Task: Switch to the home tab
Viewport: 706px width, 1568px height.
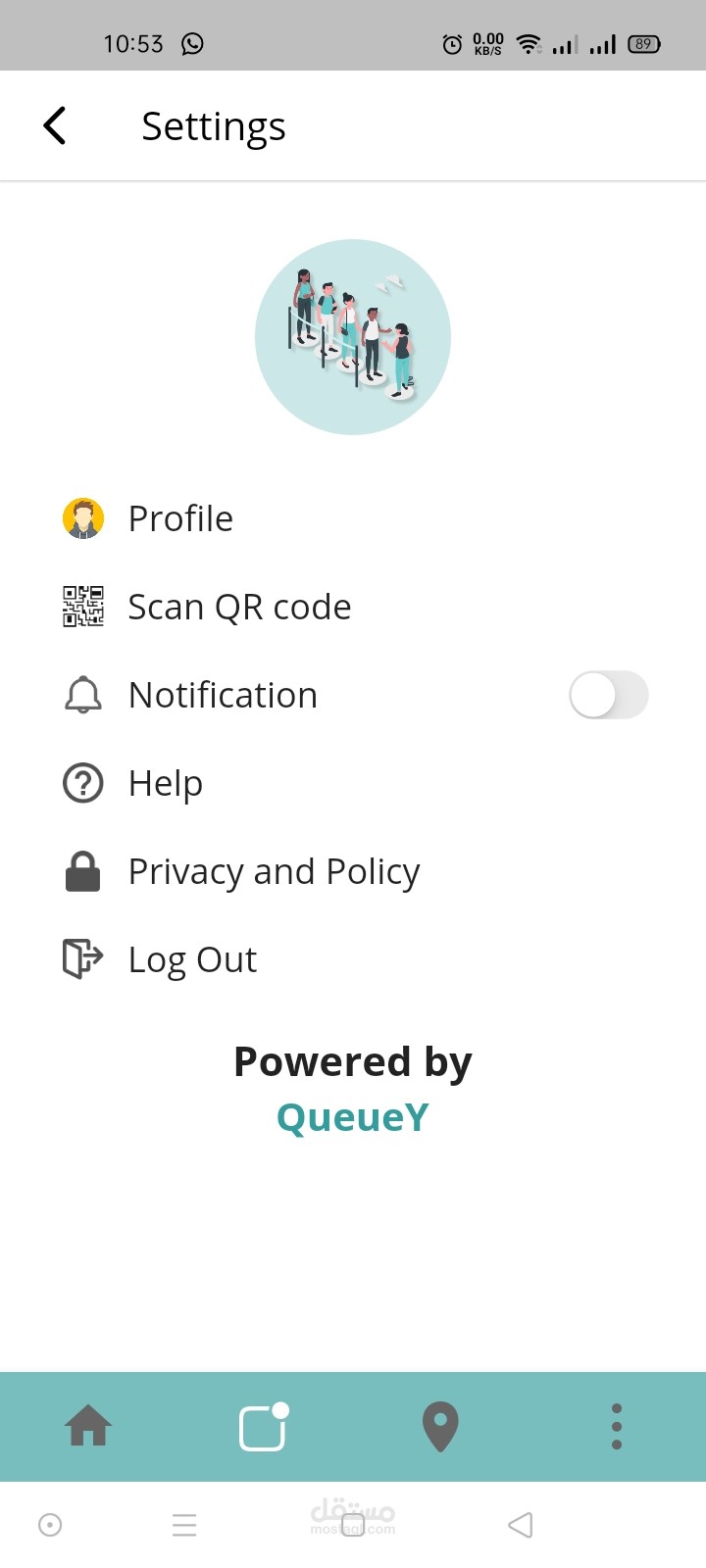Action: coord(88,1426)
